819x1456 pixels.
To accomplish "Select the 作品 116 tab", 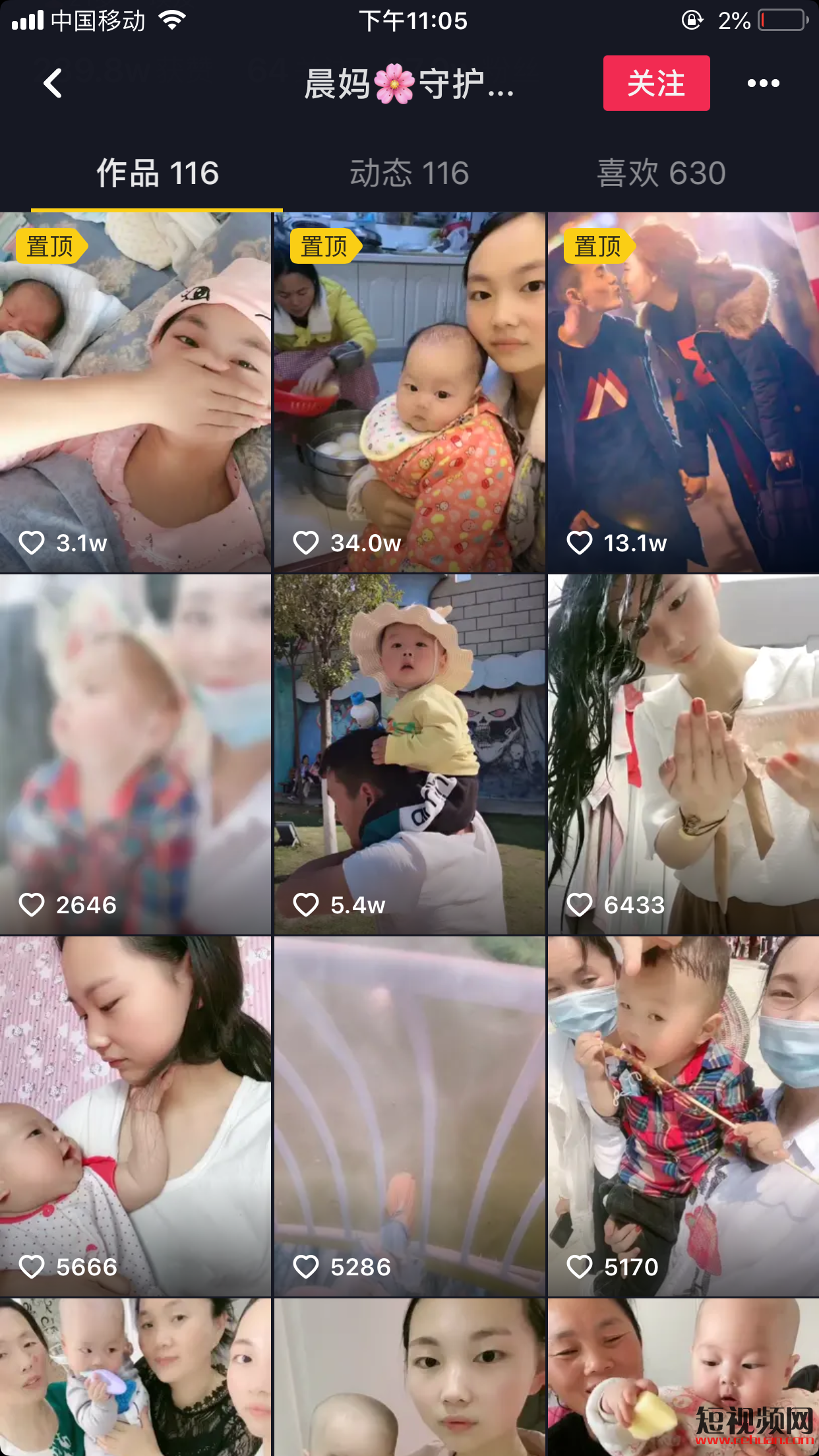I will (157, 173).
